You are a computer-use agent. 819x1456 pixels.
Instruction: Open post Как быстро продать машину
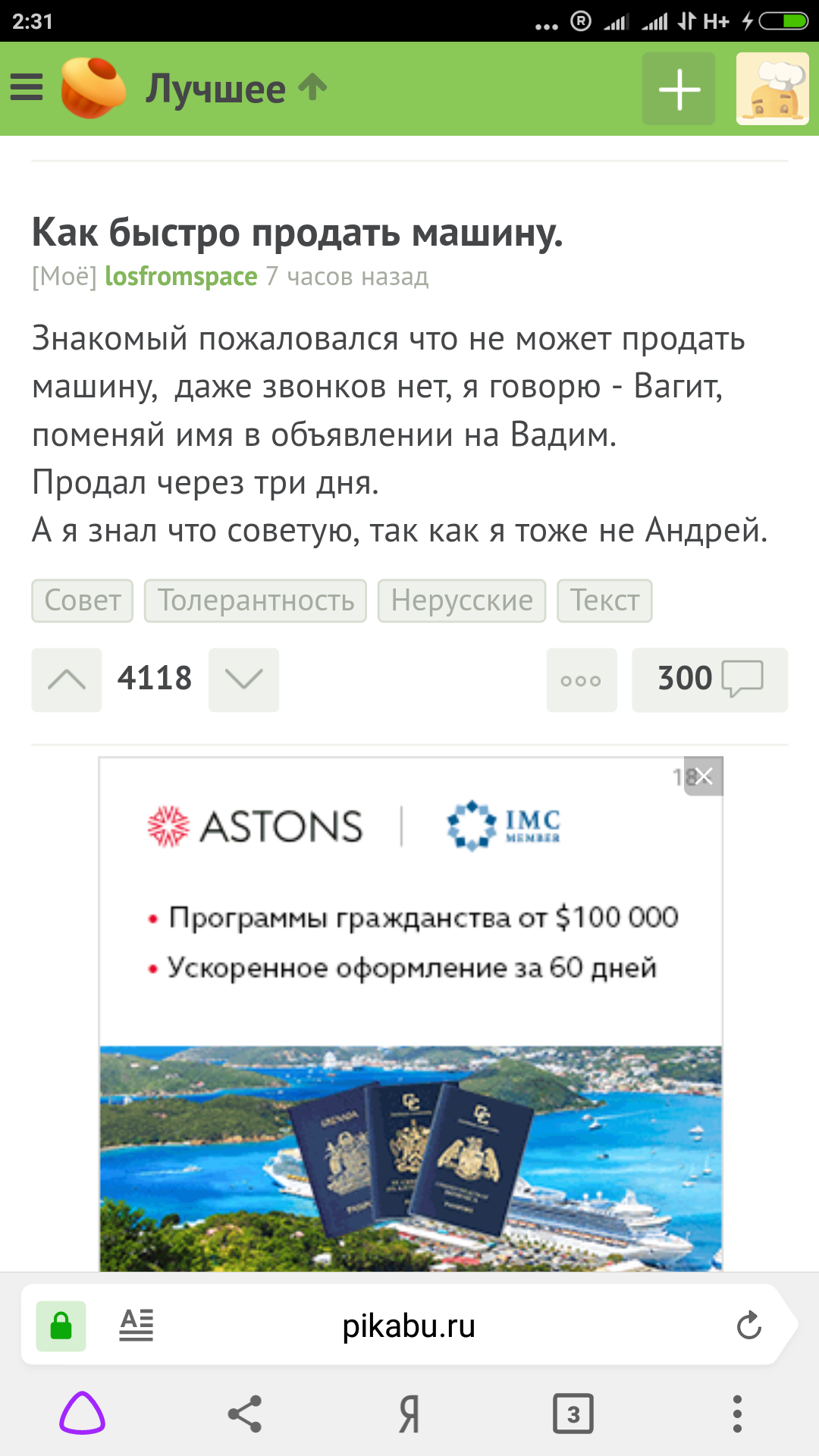coord(297,232)
